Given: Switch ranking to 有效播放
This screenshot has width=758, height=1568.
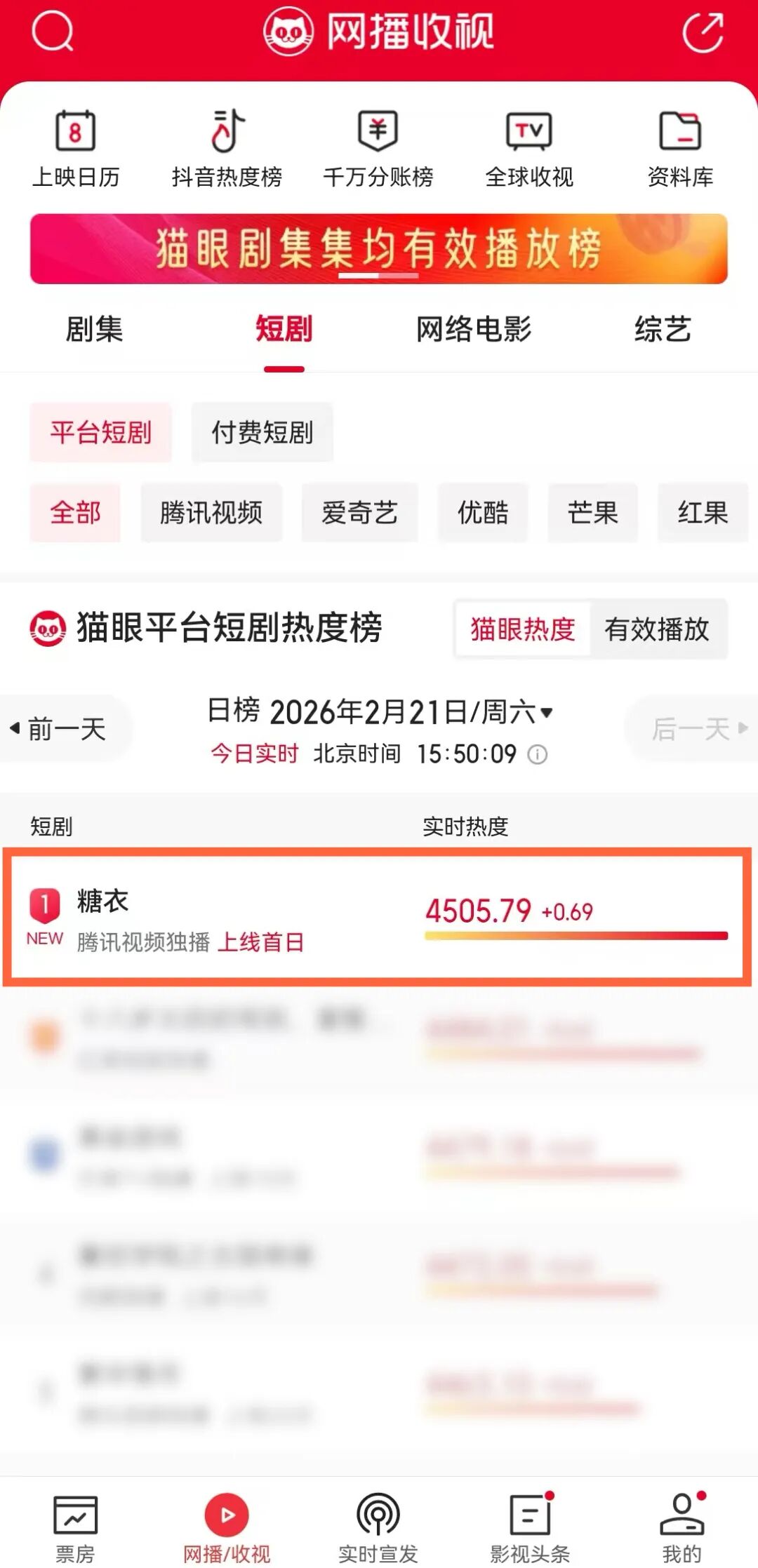Looking at the screenshot, I should coord(656,629).
